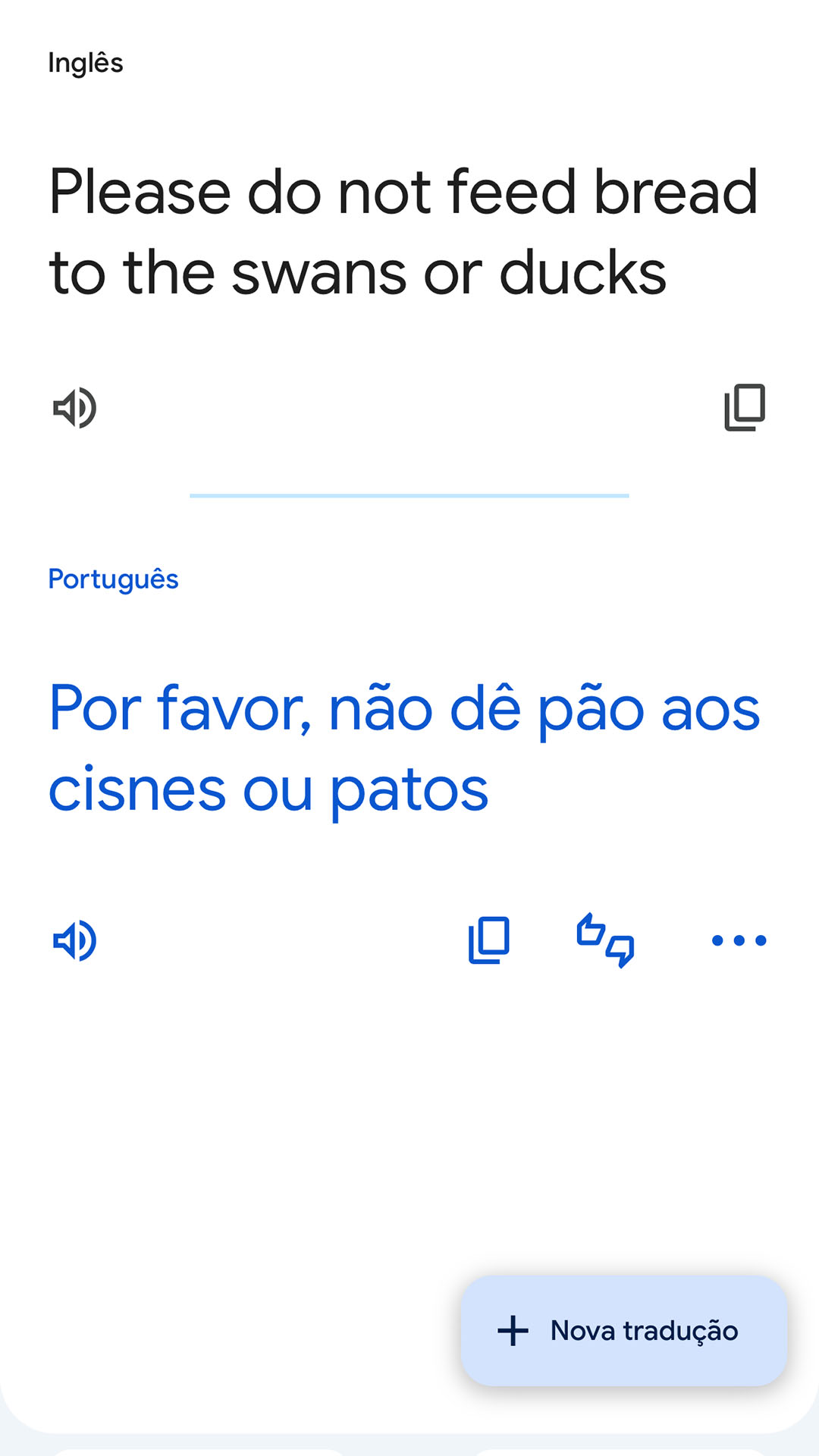Viewport: 819px width, 1456px height.
Task: Copy the English source text
Action: [x=742, y=408]
